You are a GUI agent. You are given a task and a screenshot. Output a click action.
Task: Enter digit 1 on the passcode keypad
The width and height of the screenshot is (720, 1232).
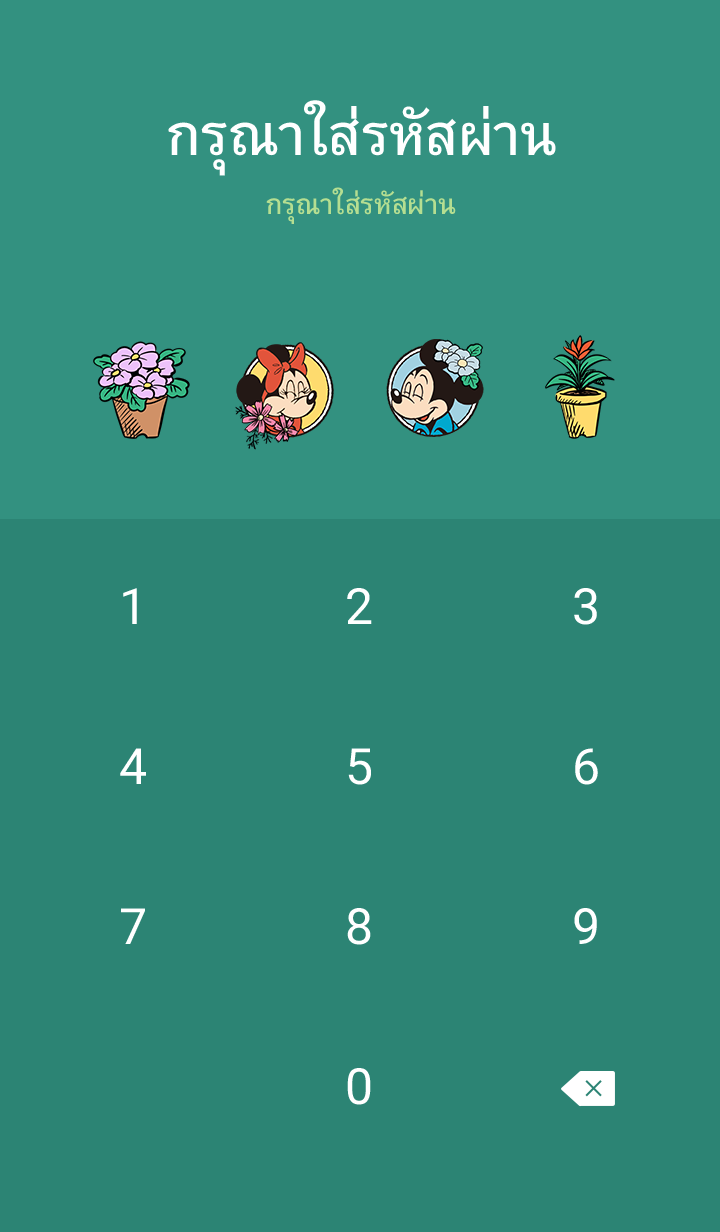(132, 607)
